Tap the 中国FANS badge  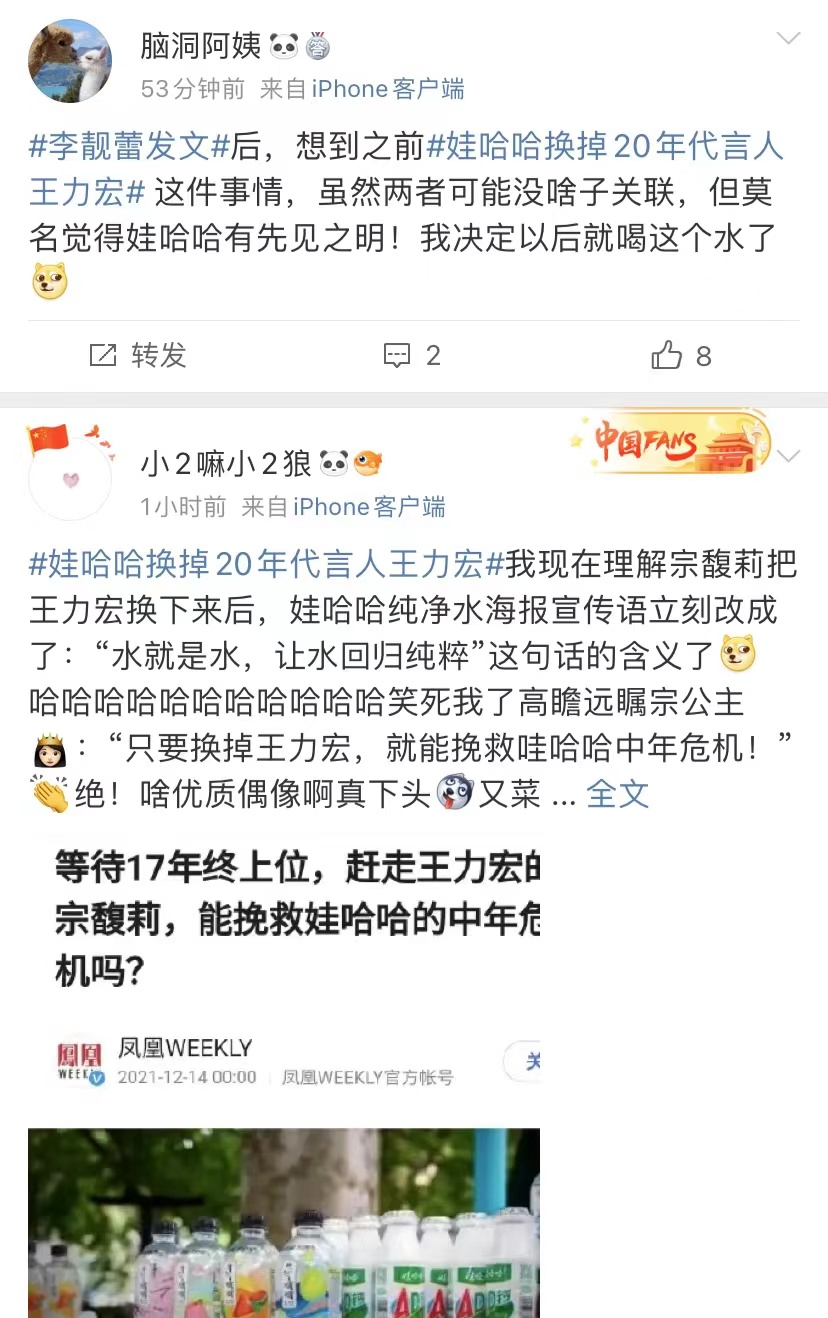pyautogui.click(x=668, y=441)
